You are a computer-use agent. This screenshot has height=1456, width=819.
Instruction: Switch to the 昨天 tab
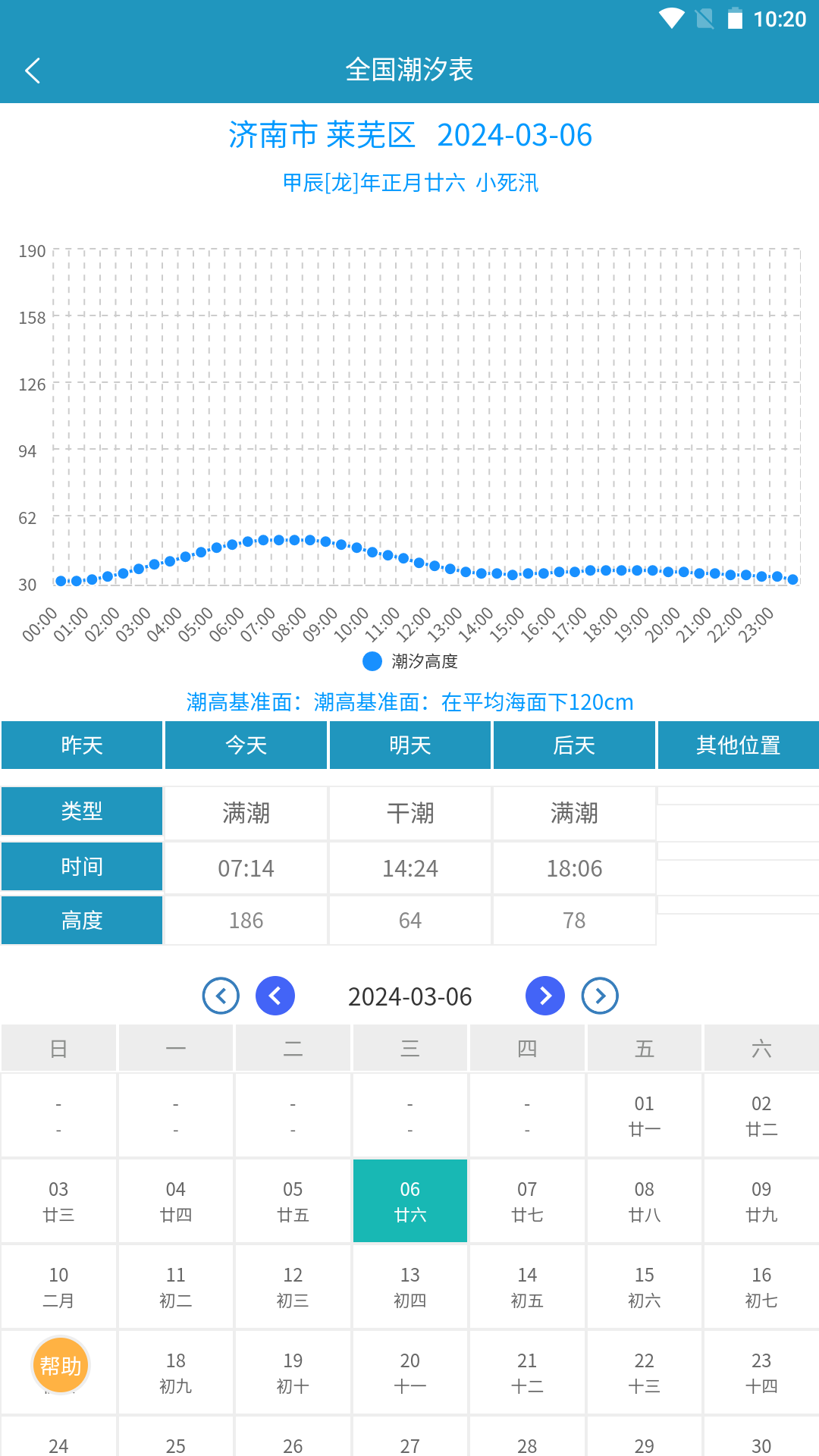[x=81, y=745]
